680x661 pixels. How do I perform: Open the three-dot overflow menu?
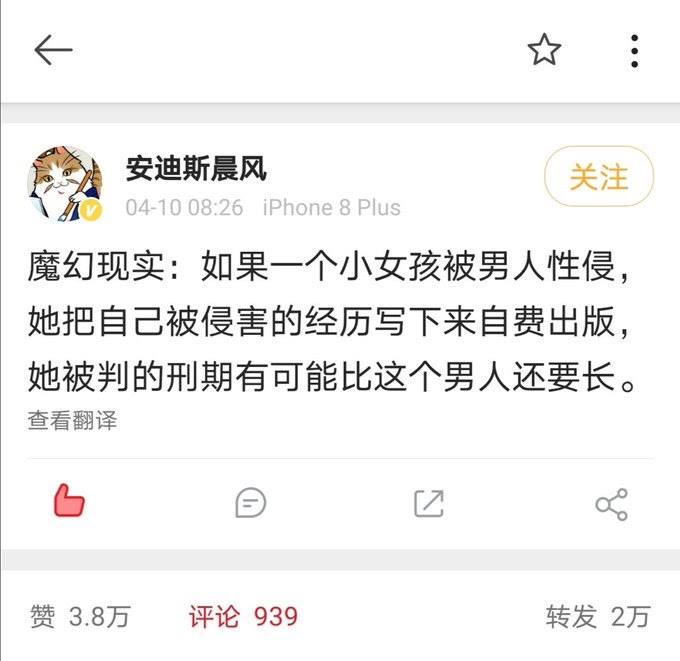[634, 50]
